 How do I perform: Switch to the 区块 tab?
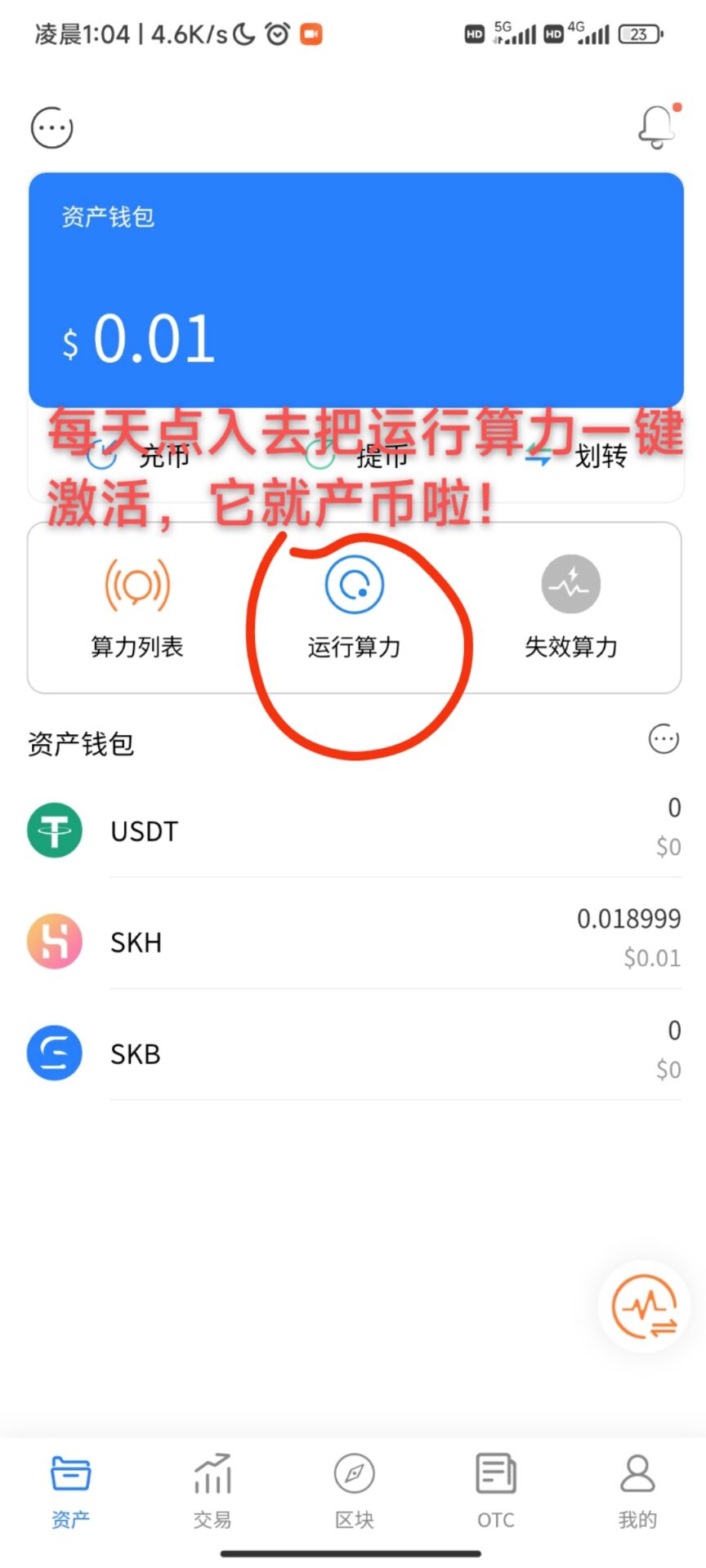coord(354,1490)
